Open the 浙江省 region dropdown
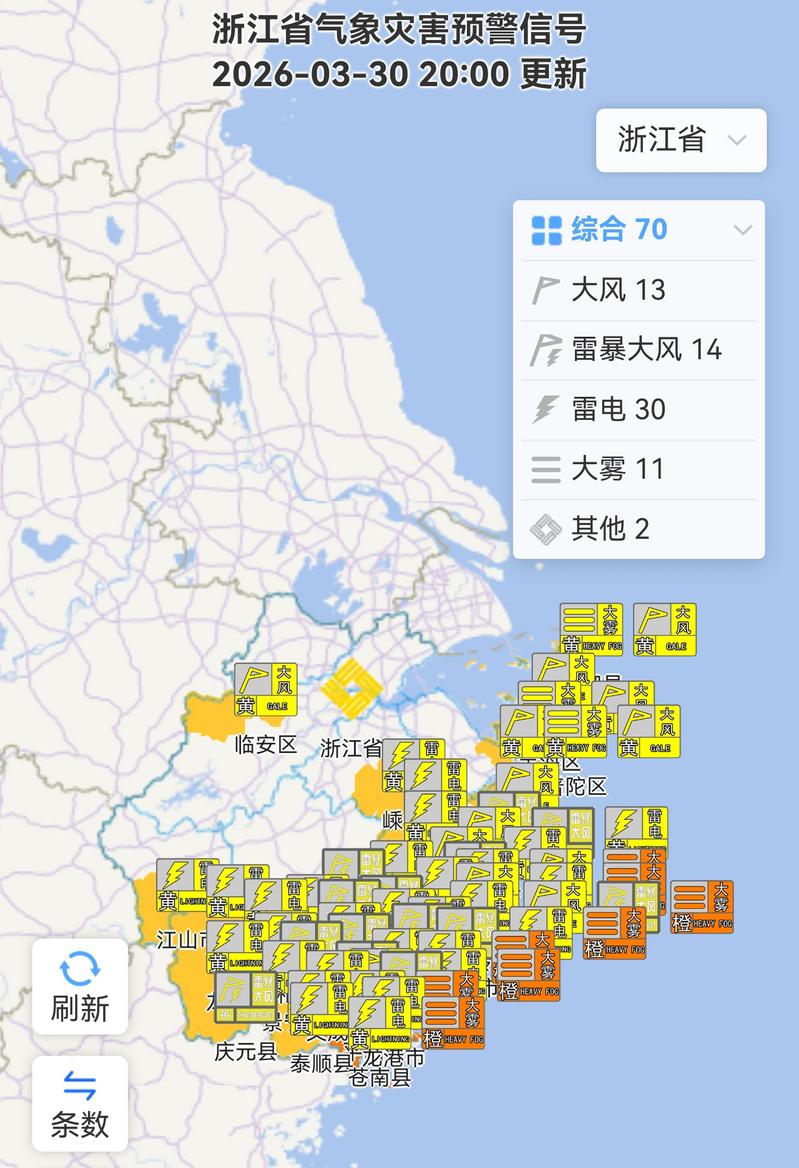 [x=680, y=140]
